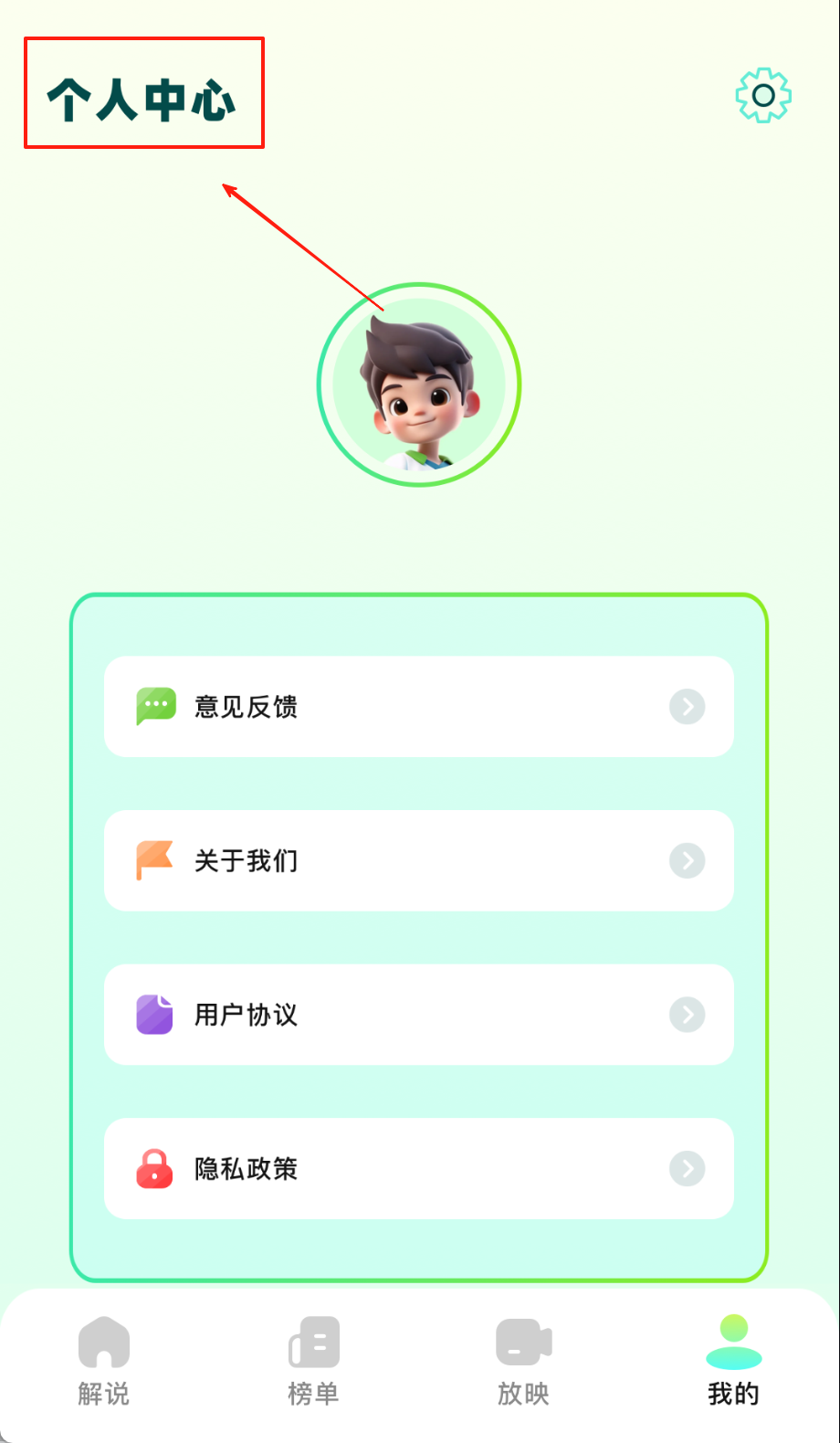Open 隐私政策 privacy policy row

418,1168
